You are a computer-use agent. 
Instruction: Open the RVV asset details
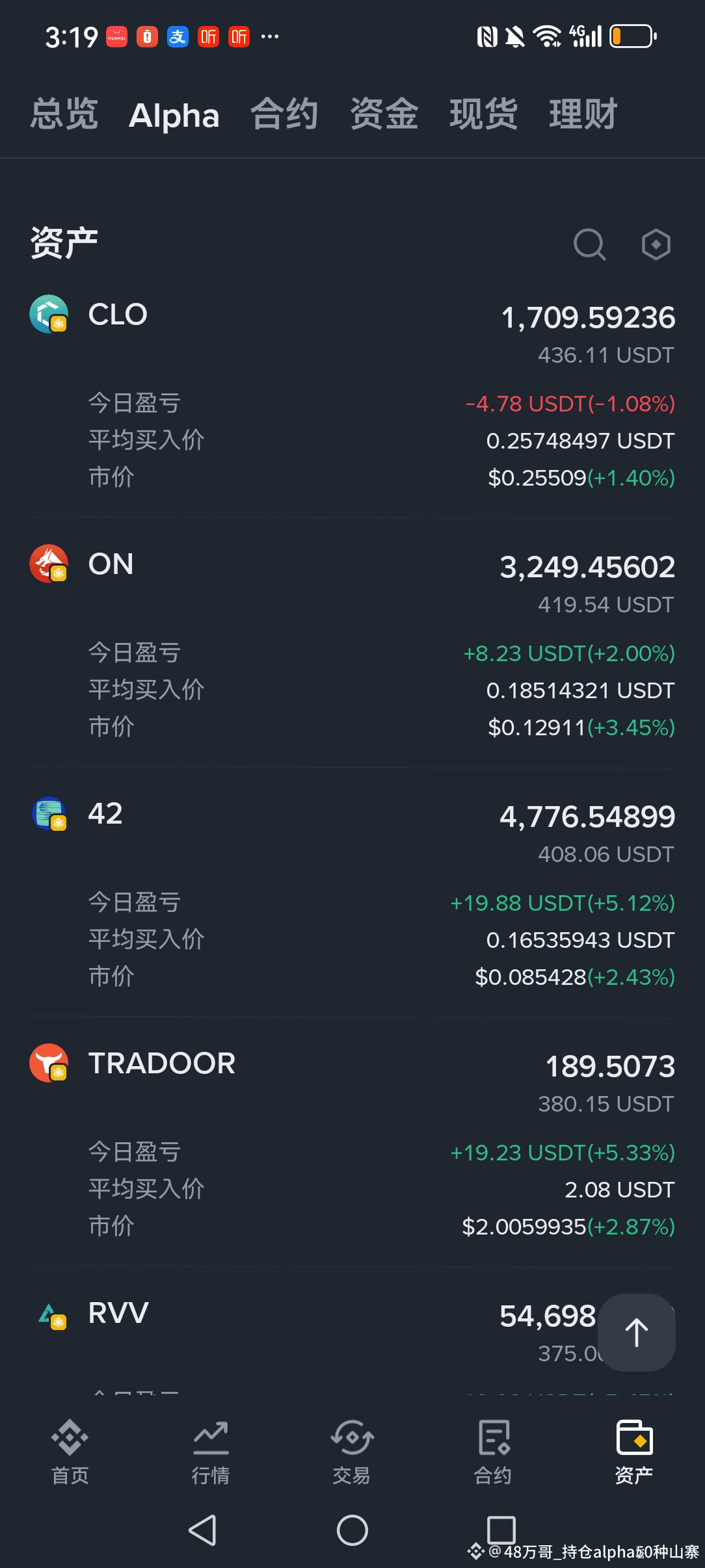(x=118, y=1314)
